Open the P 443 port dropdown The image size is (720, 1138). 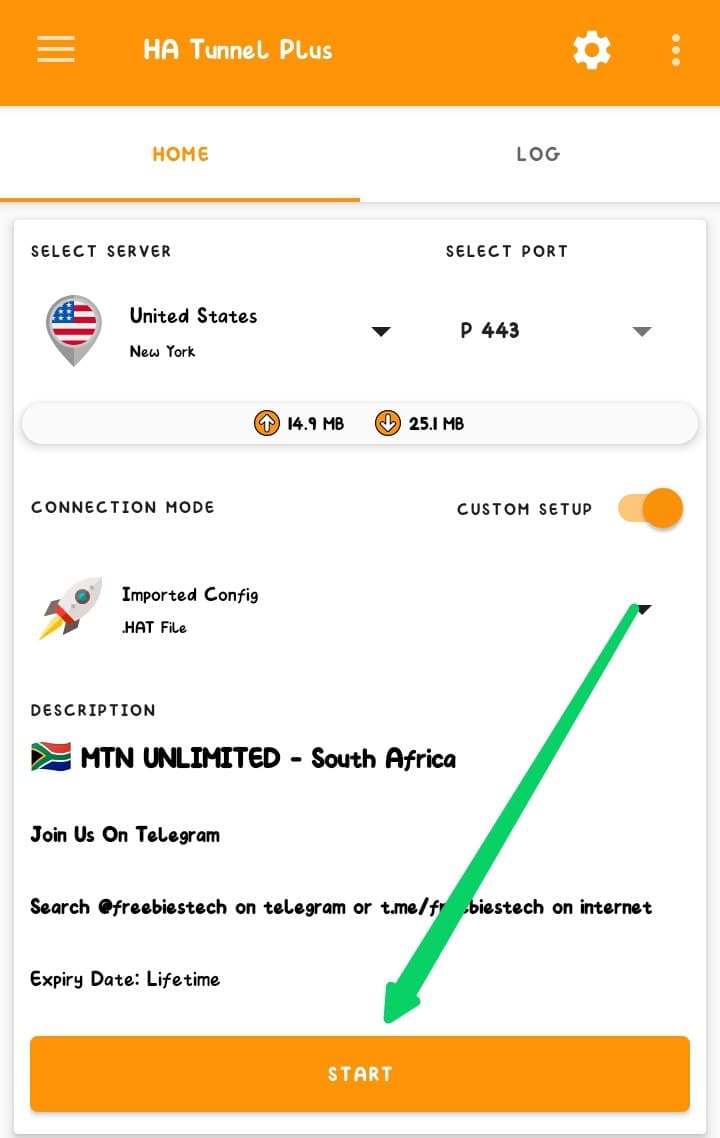tap(642, 332)
